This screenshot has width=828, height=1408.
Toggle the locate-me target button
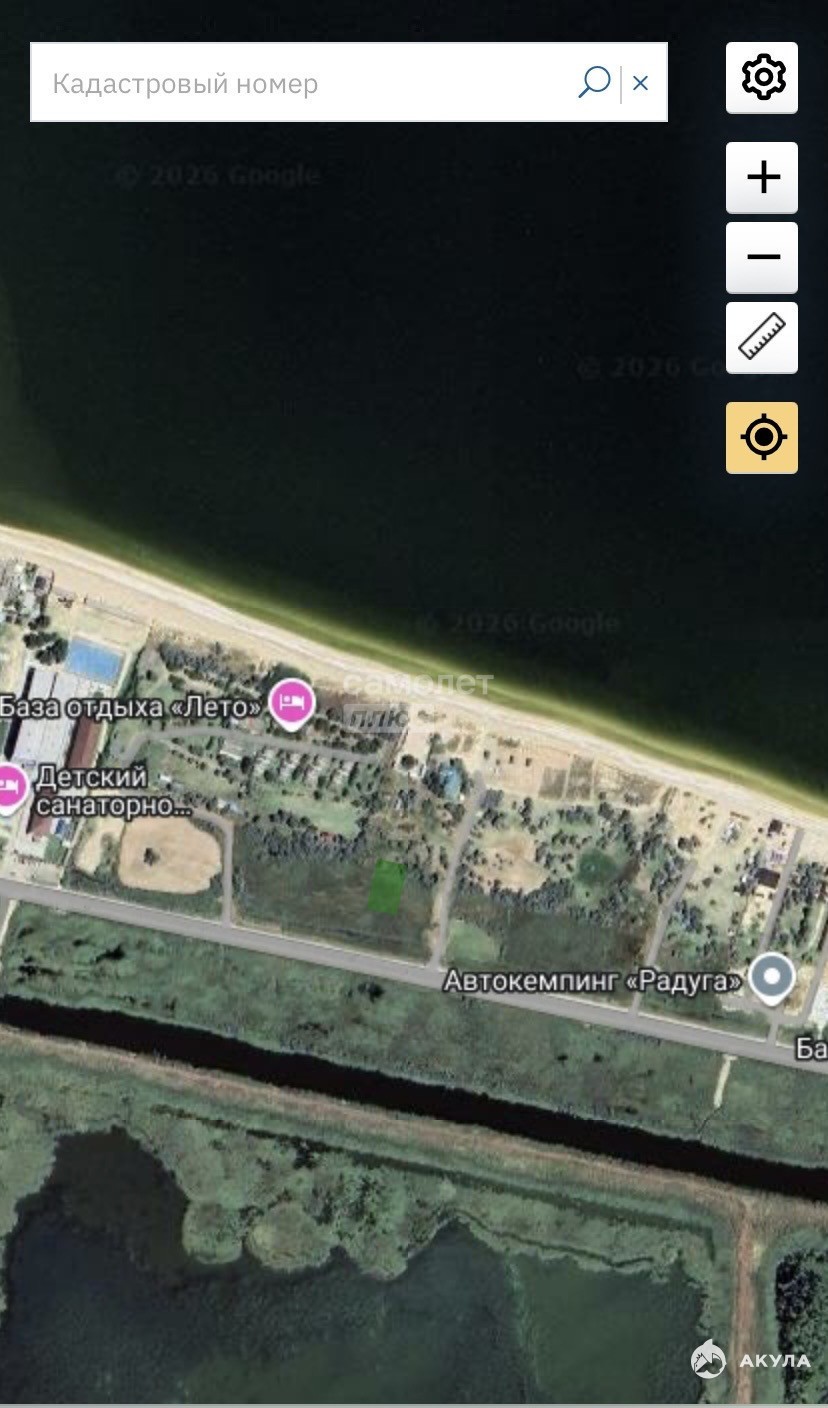[762, 438]
